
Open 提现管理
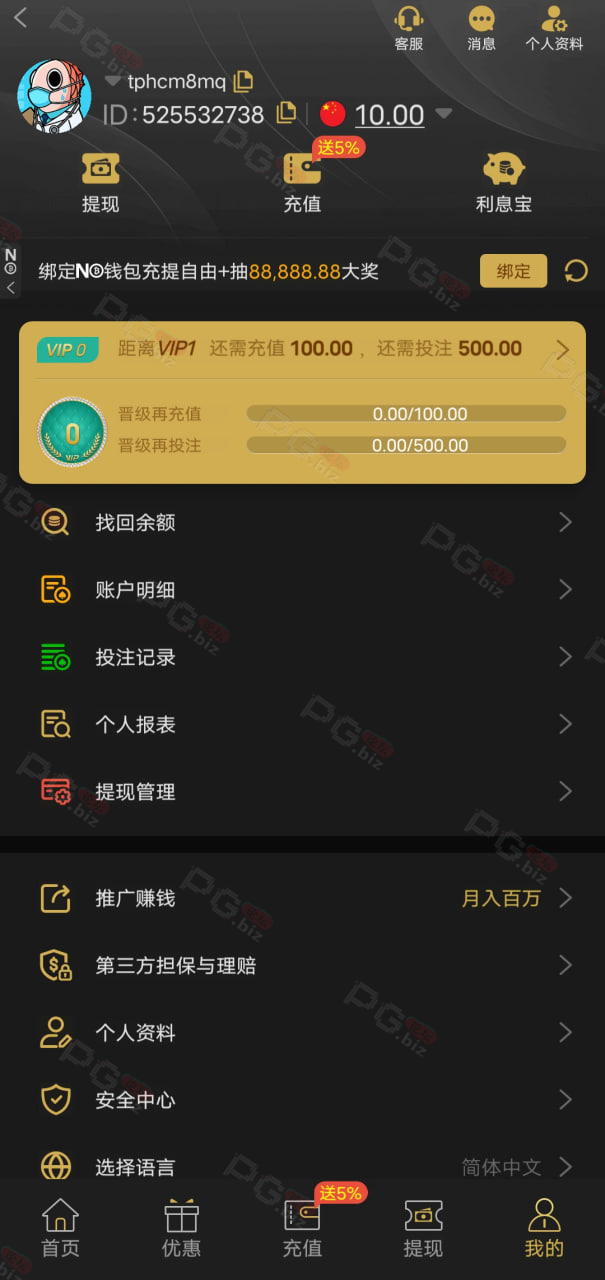point(302,792)
